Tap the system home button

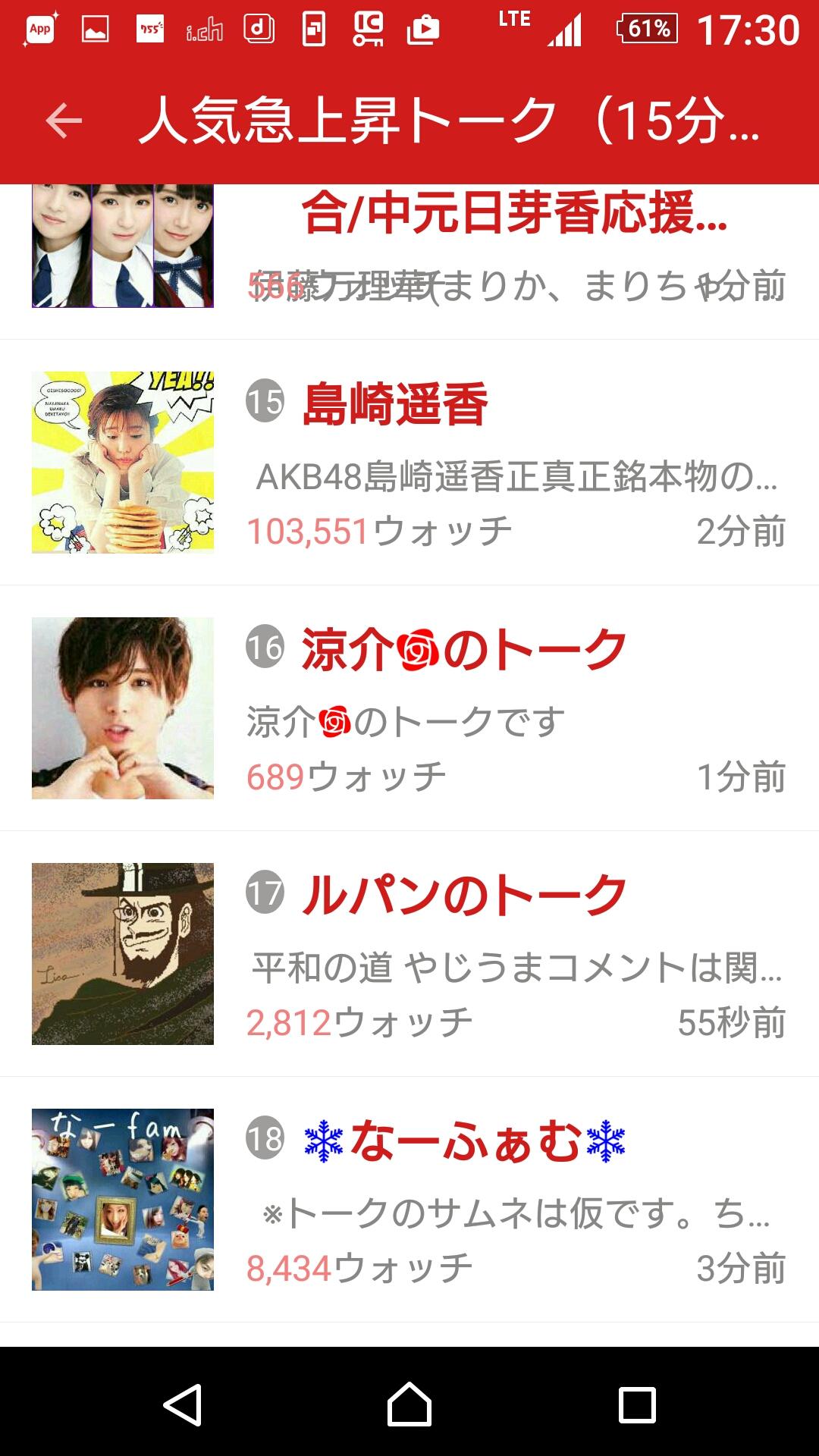409,1404
